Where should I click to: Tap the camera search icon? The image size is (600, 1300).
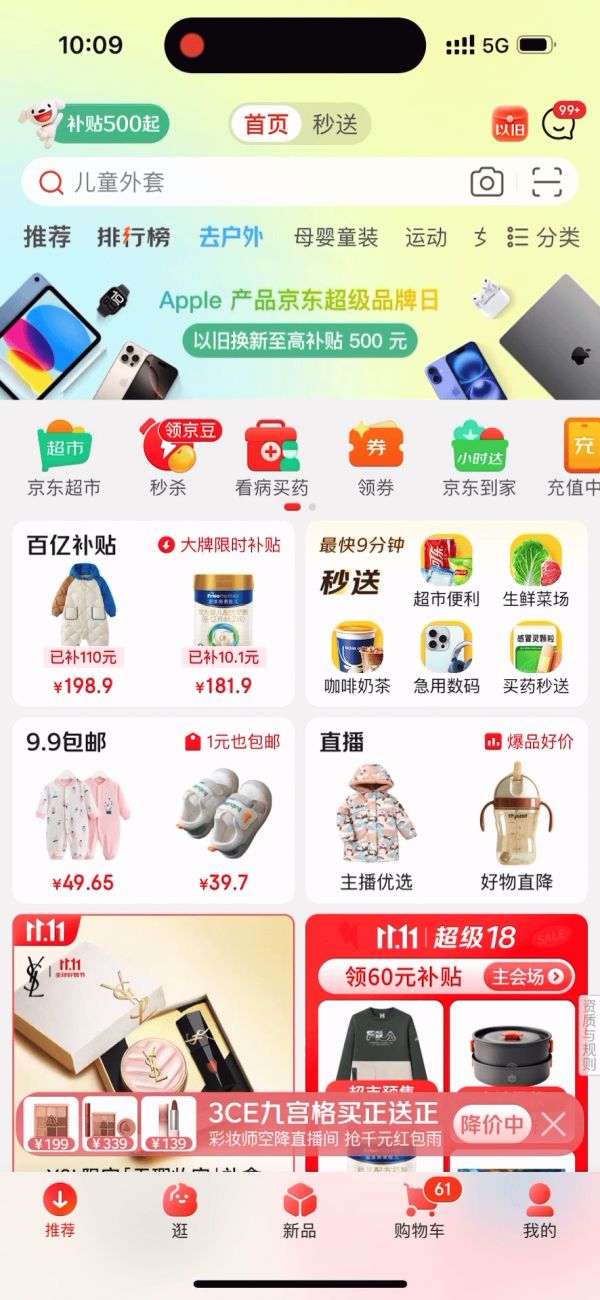(x=487, y=182)
